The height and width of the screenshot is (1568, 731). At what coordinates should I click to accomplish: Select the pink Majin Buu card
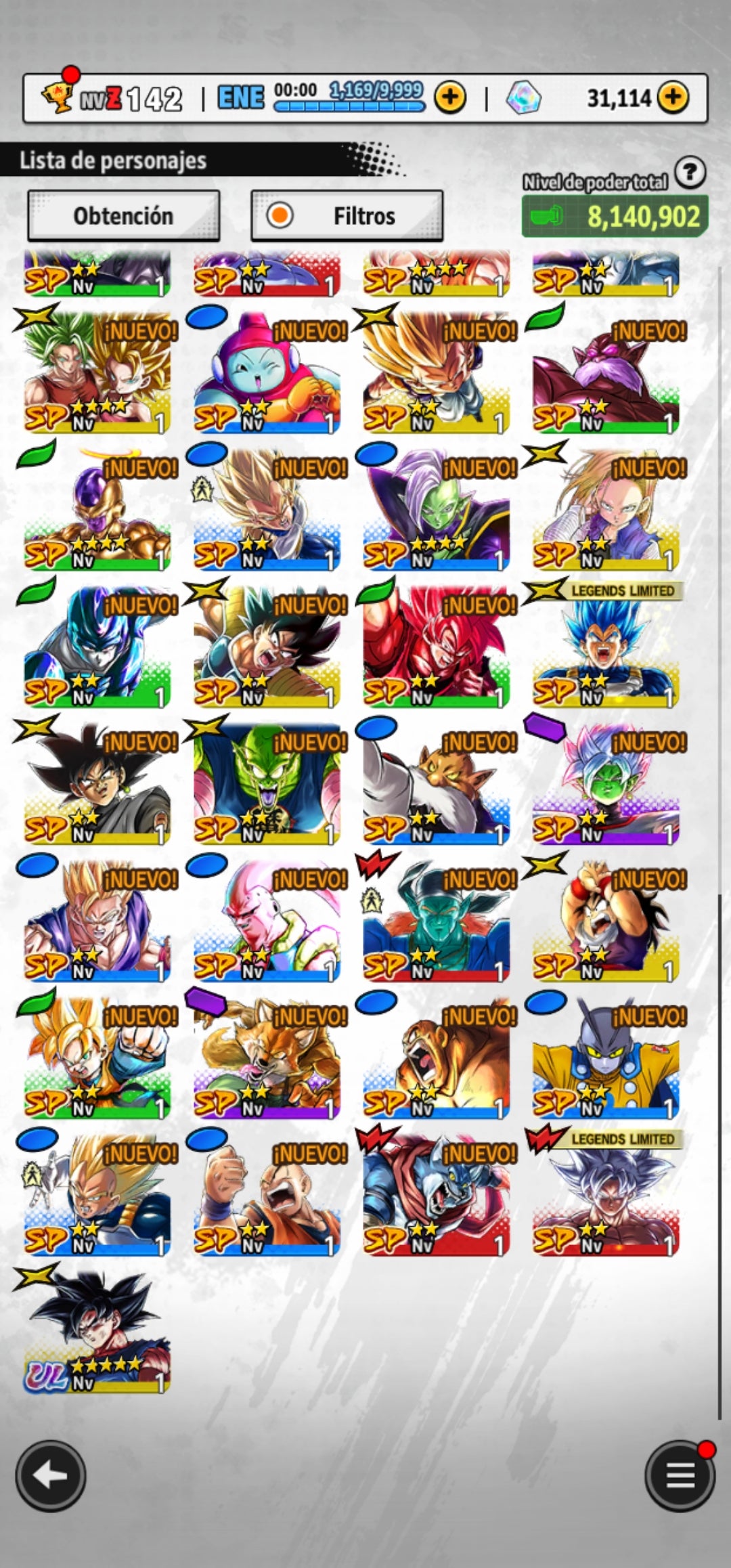point(267,920)
